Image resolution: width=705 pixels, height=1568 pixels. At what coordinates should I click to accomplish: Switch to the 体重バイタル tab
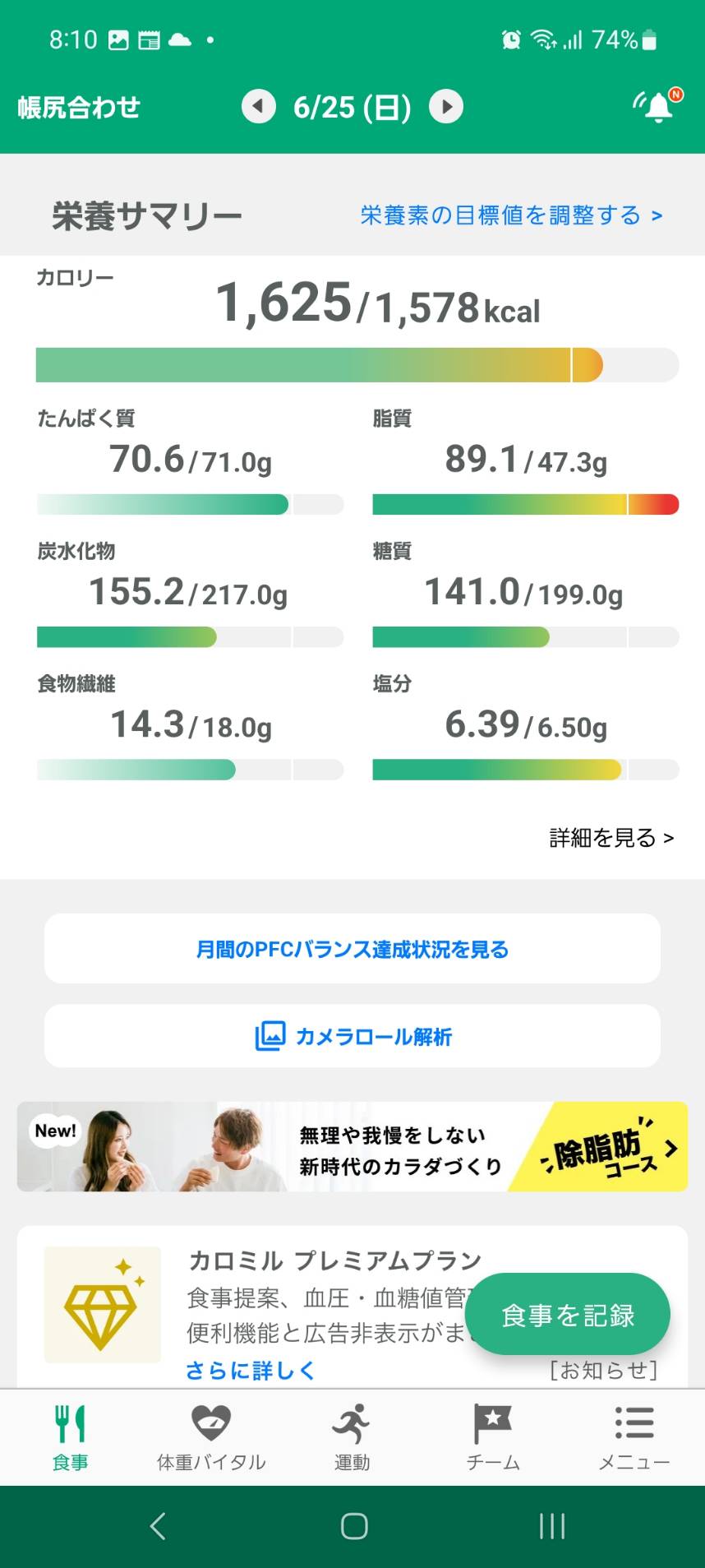pyautogui.click(x=211, y=1436)
